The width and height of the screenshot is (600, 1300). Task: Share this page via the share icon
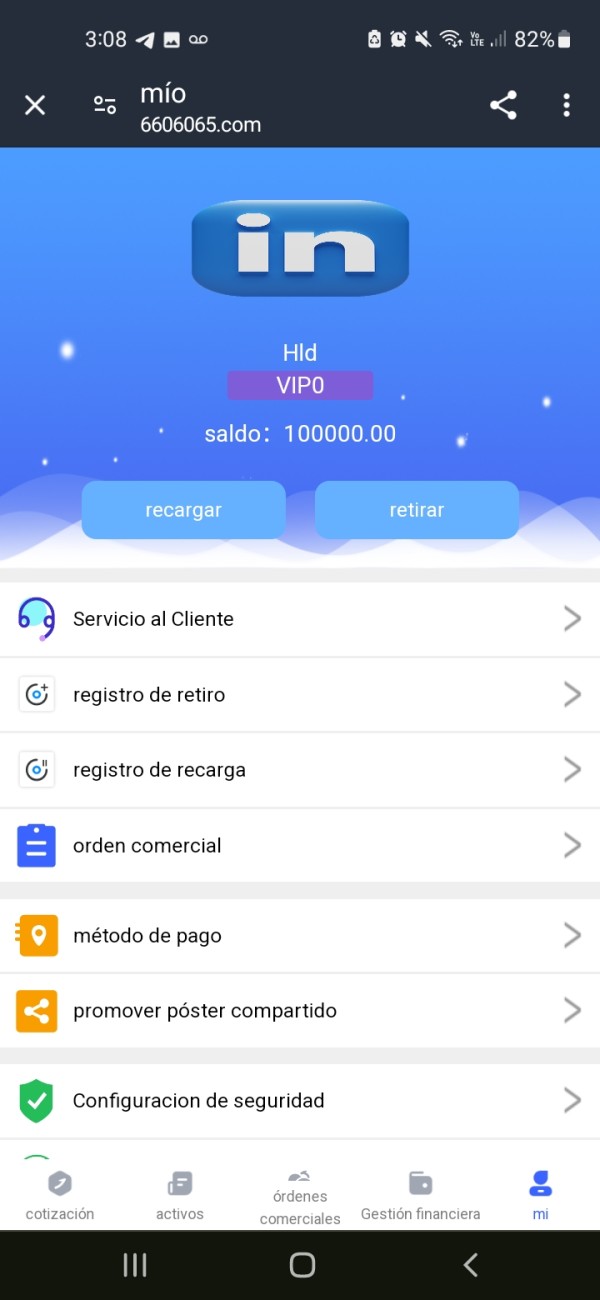[503, 105]
